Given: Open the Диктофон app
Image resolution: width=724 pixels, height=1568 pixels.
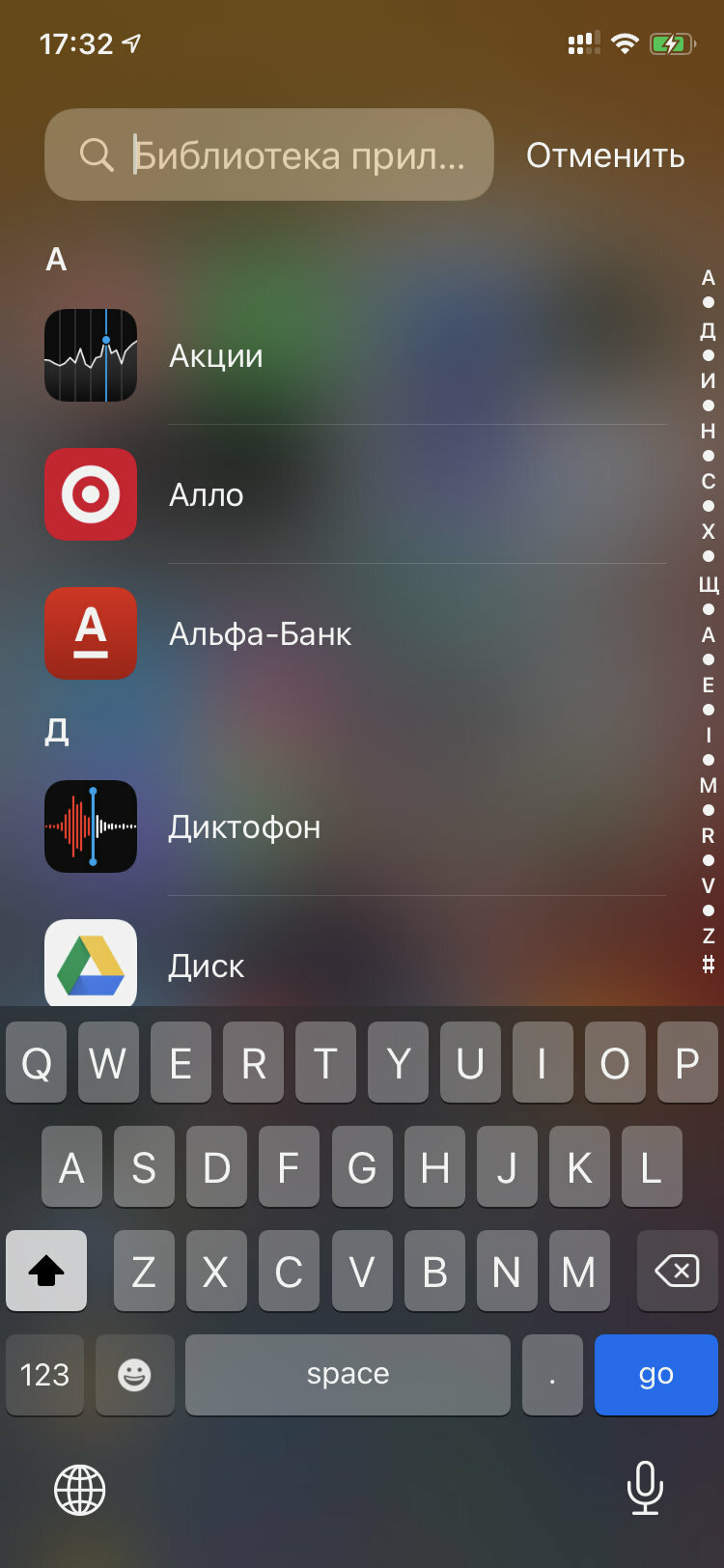Looking at the screenshot, I should tap(355, 826).
